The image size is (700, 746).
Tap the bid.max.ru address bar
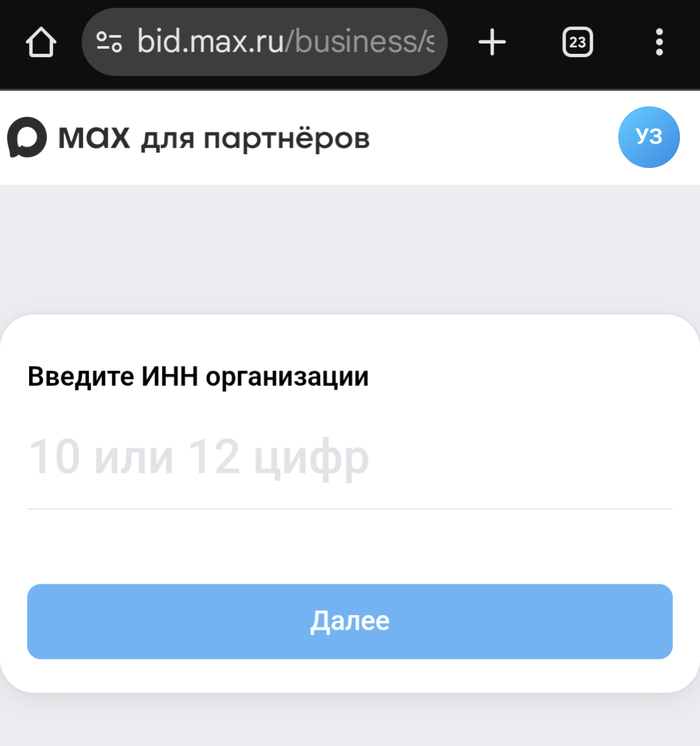(x=285, y=42)
